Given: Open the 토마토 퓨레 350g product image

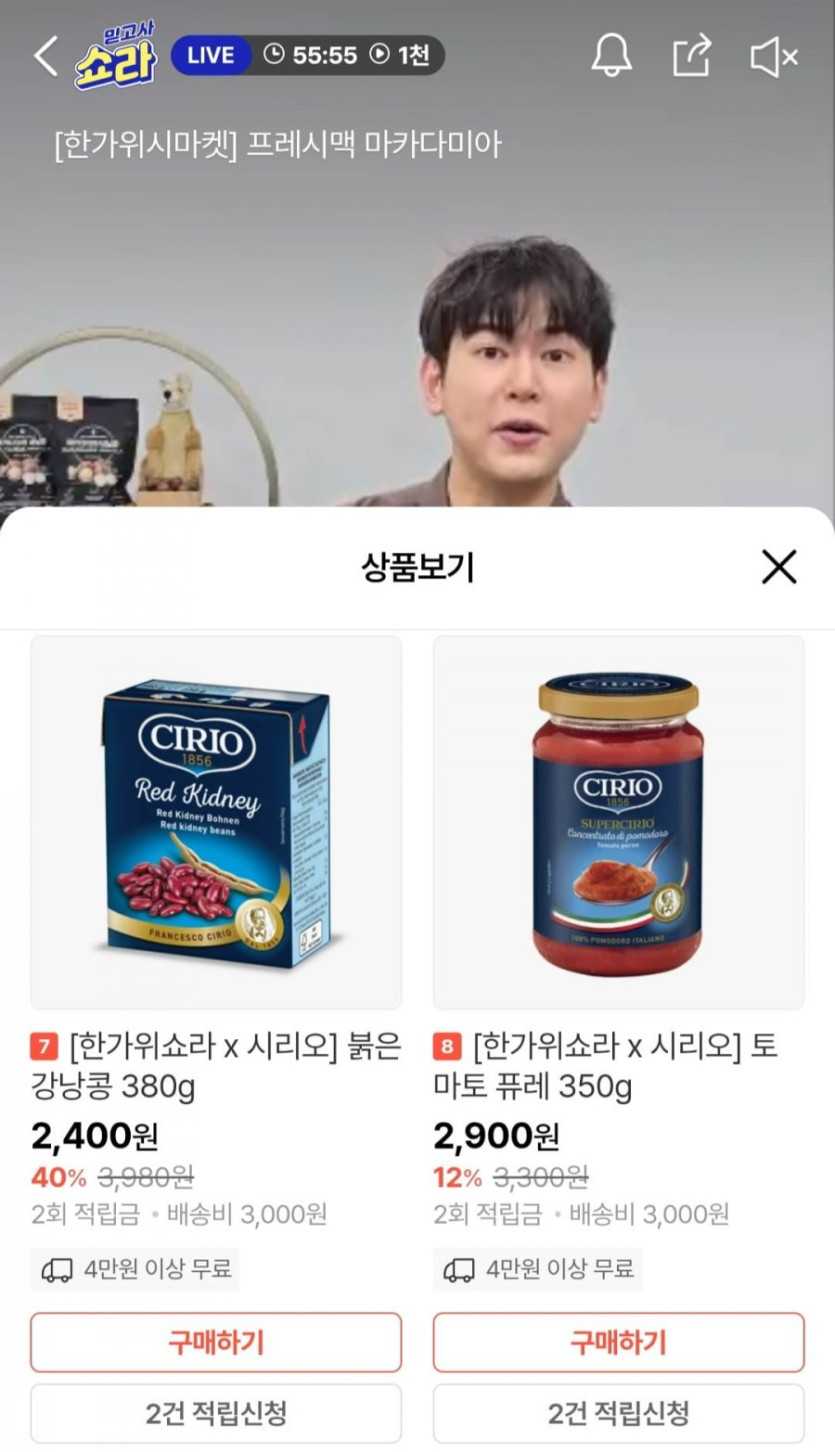Looking at the screenshot, I should coord(618,822).
